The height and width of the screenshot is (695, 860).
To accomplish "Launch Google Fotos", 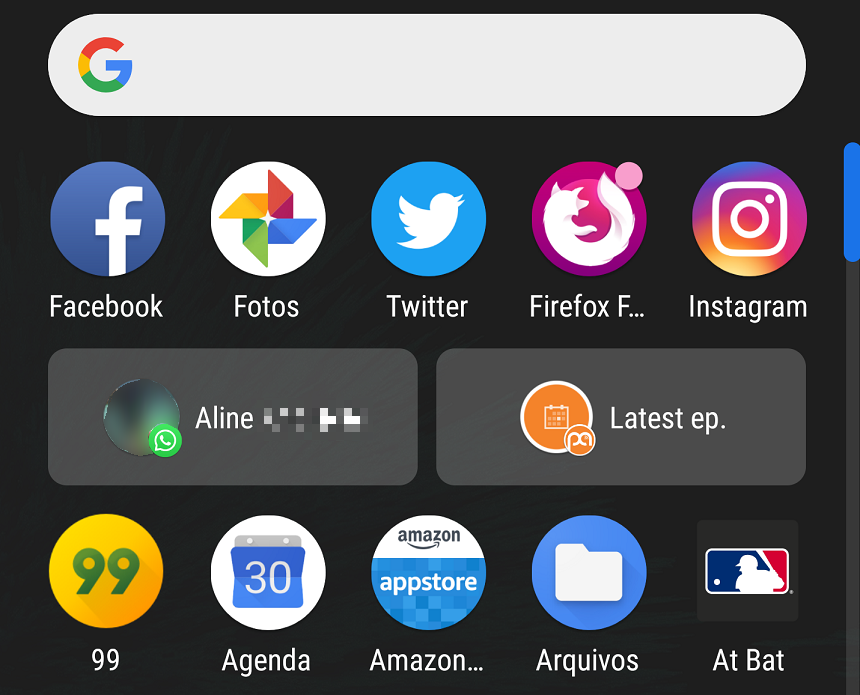I will pos(267,219).
